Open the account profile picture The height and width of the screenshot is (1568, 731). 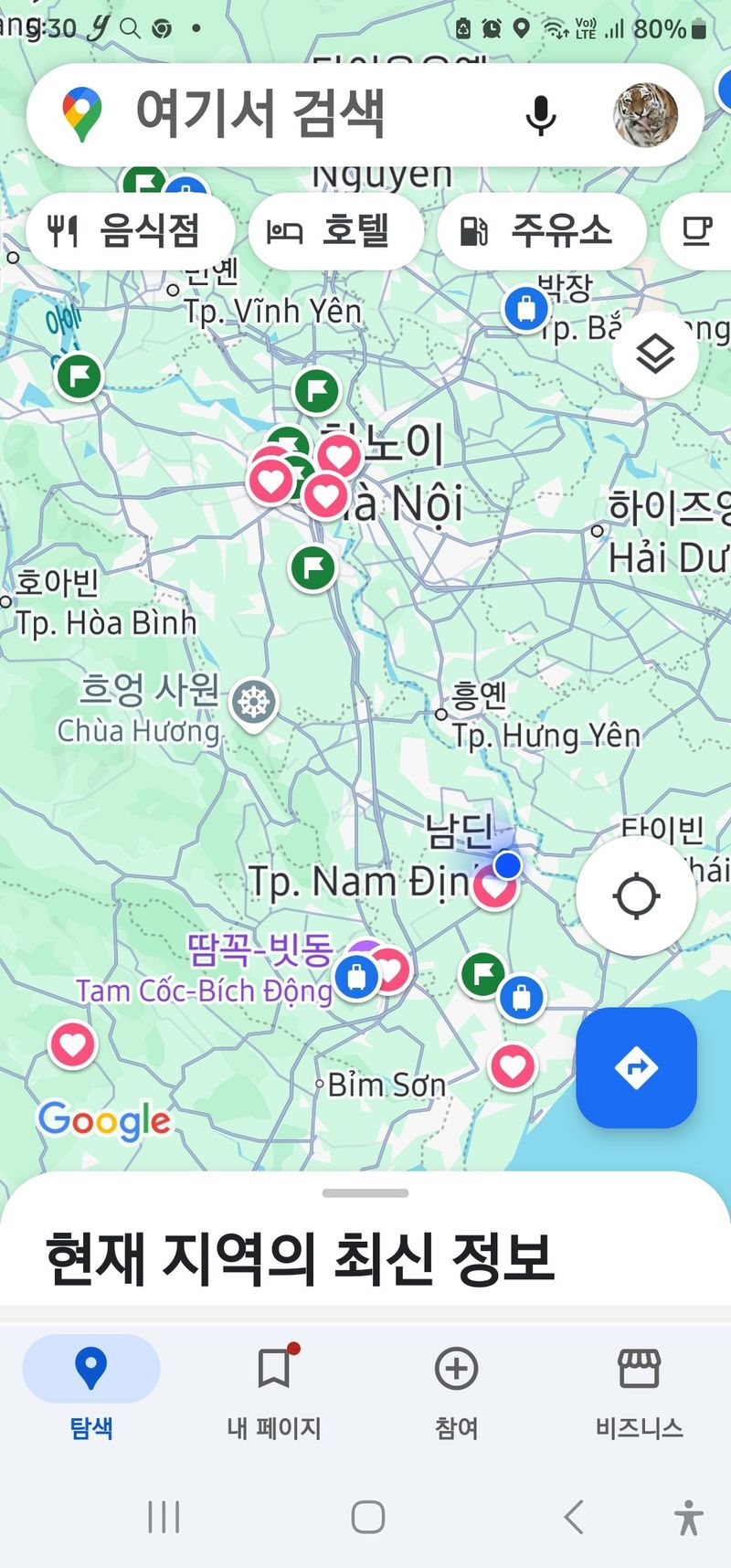tap(645, 115)
